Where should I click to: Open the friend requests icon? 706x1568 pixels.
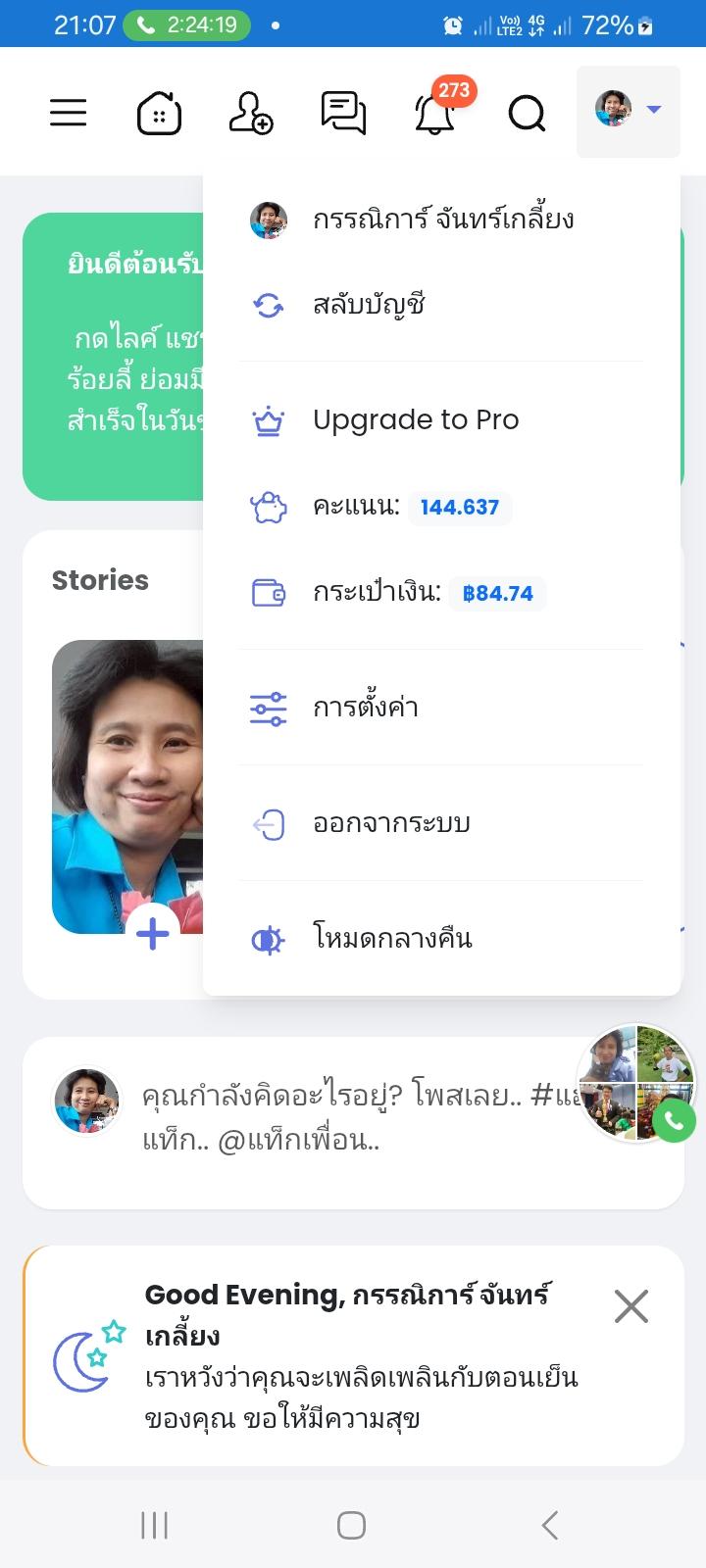tap(250, 113)
